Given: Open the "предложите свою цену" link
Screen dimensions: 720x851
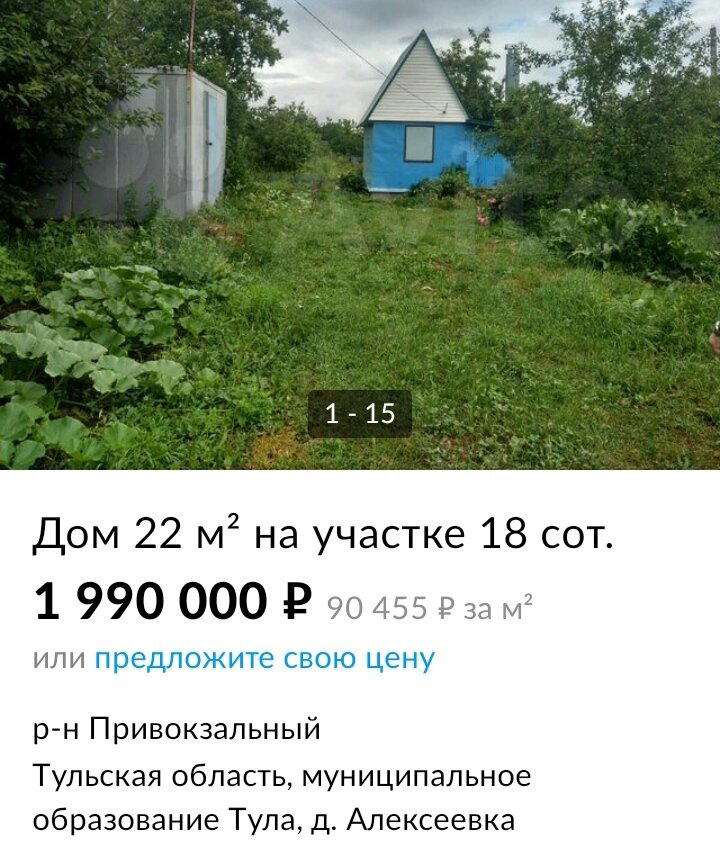Looking at the screenshot, I should tap(263, 658).
